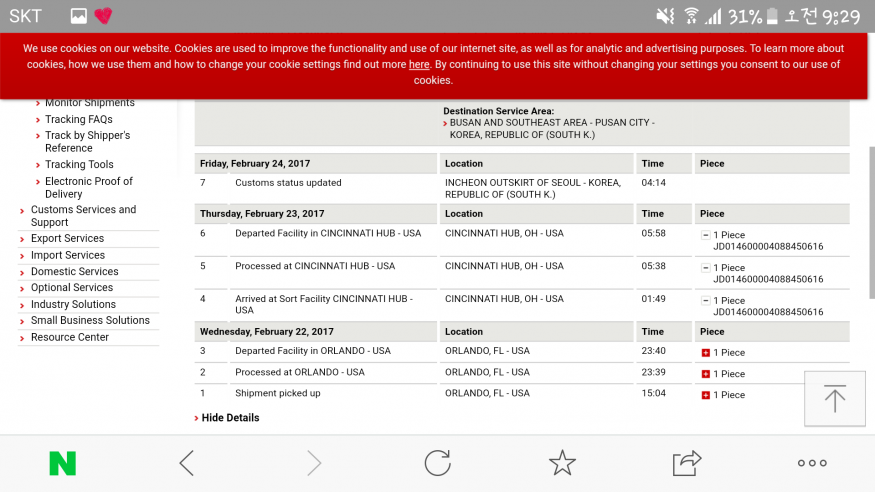Open Small Business Solutions
The width and height of the screenshot is (875, 492).
pos(90,320)
